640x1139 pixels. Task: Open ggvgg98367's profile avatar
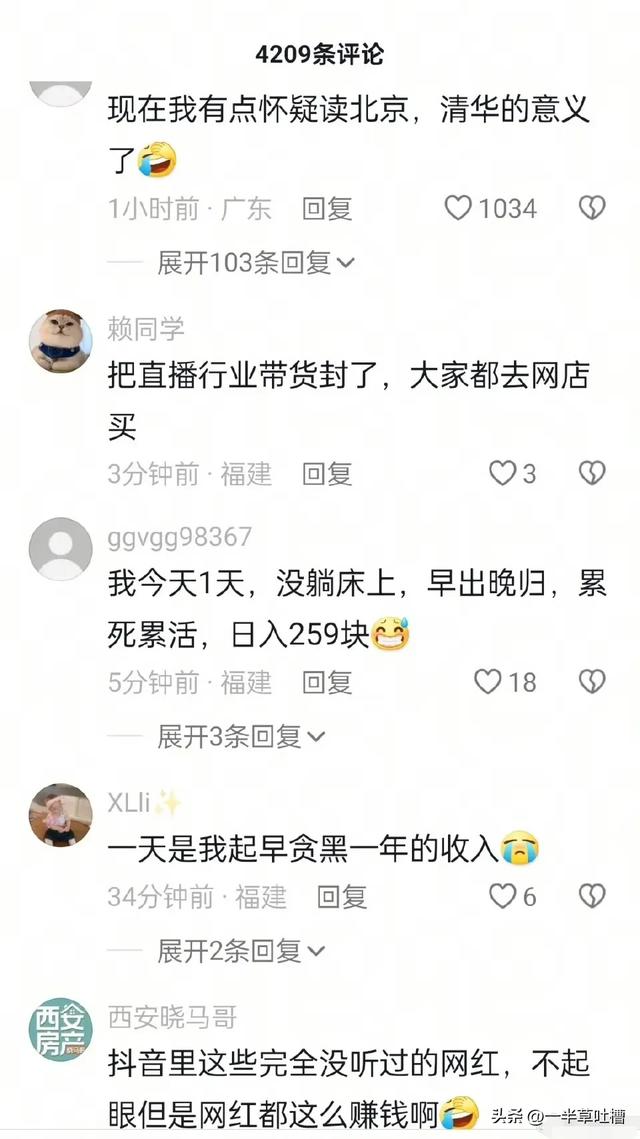(60, 549)
